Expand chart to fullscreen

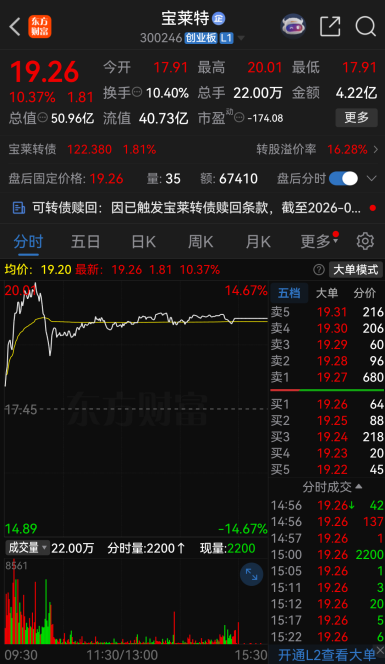click(x=252, y=574)
